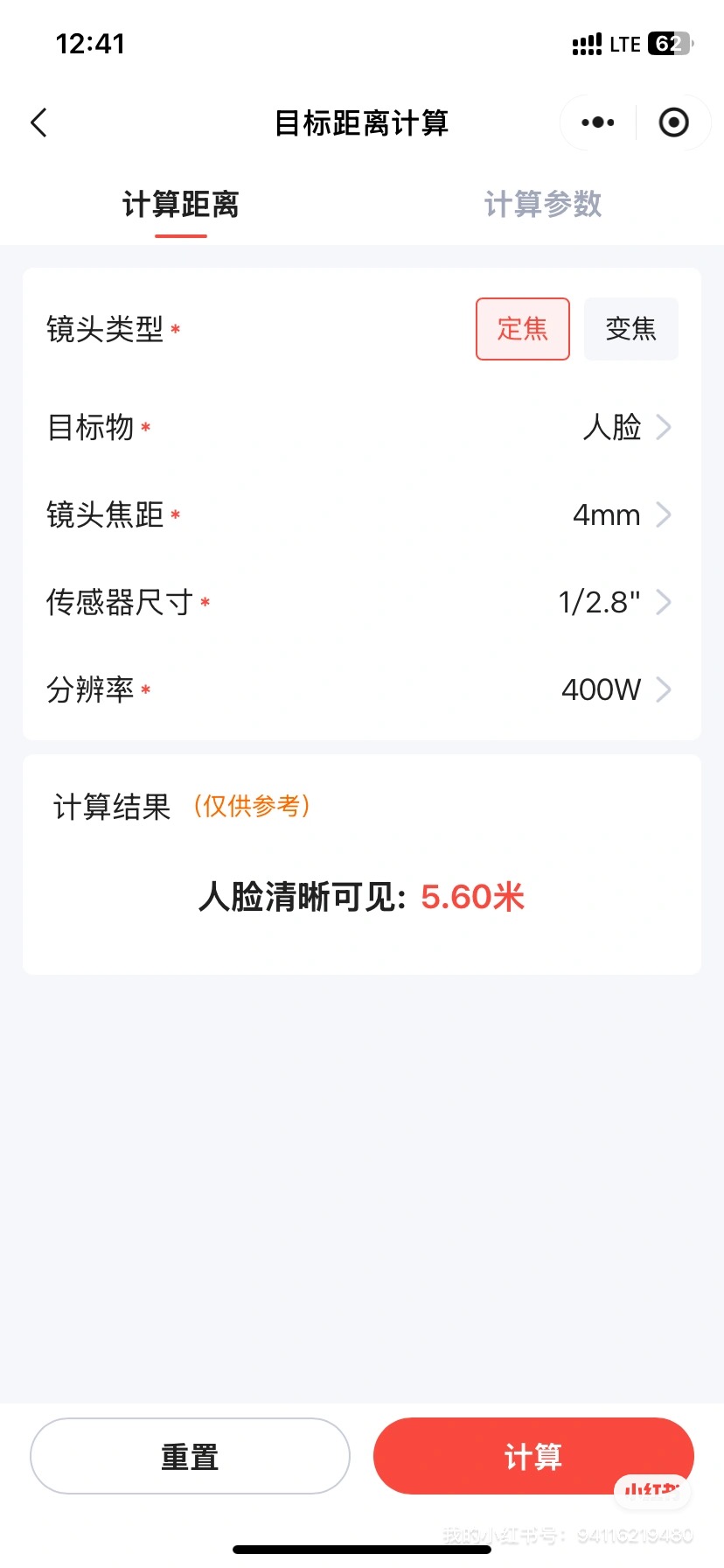Open the 目标物 picker showing 人脸
Viewport: 724px width, 1568px height.
coord(626,428)
